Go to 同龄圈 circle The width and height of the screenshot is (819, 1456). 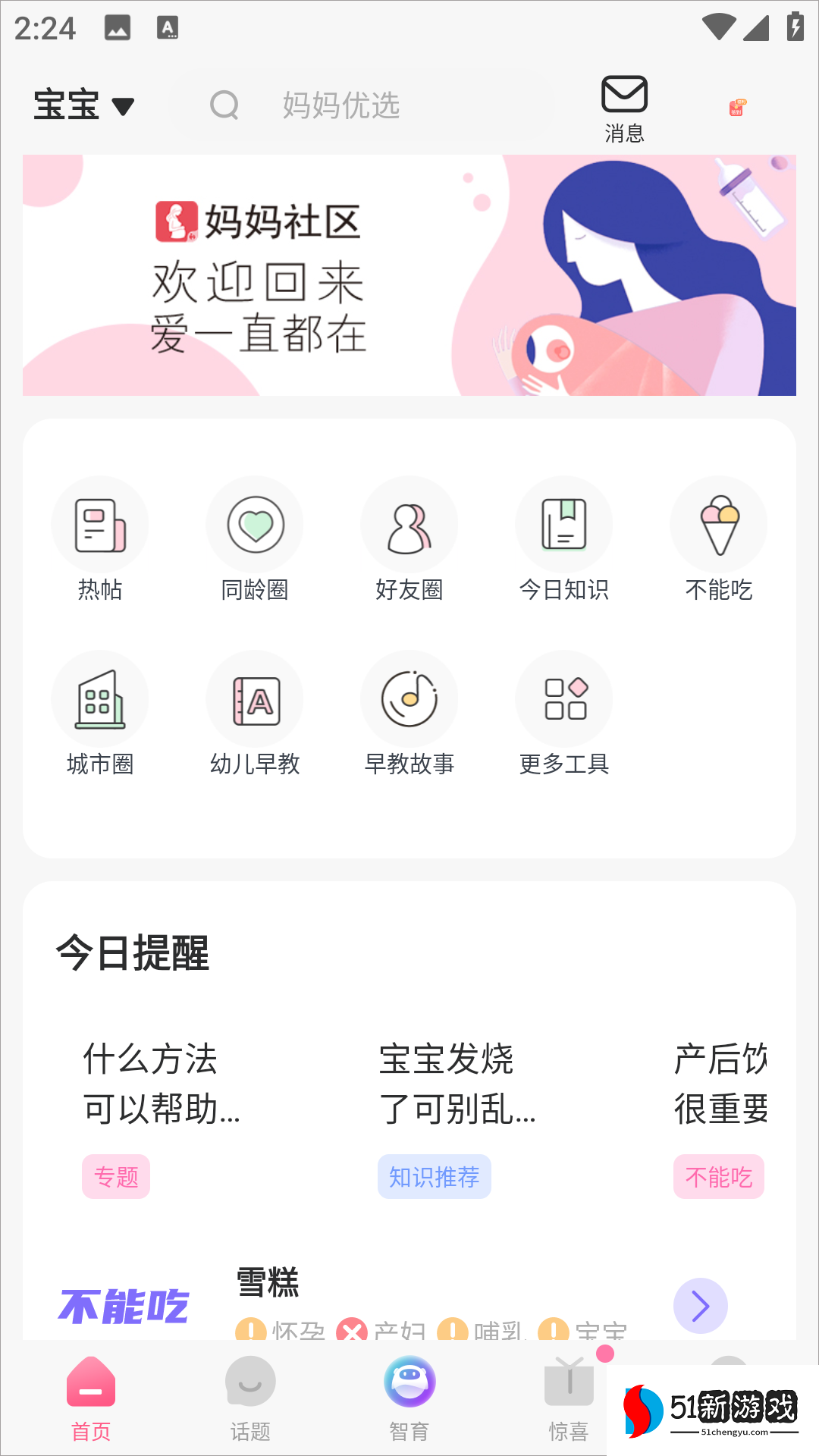pos(255,538)
